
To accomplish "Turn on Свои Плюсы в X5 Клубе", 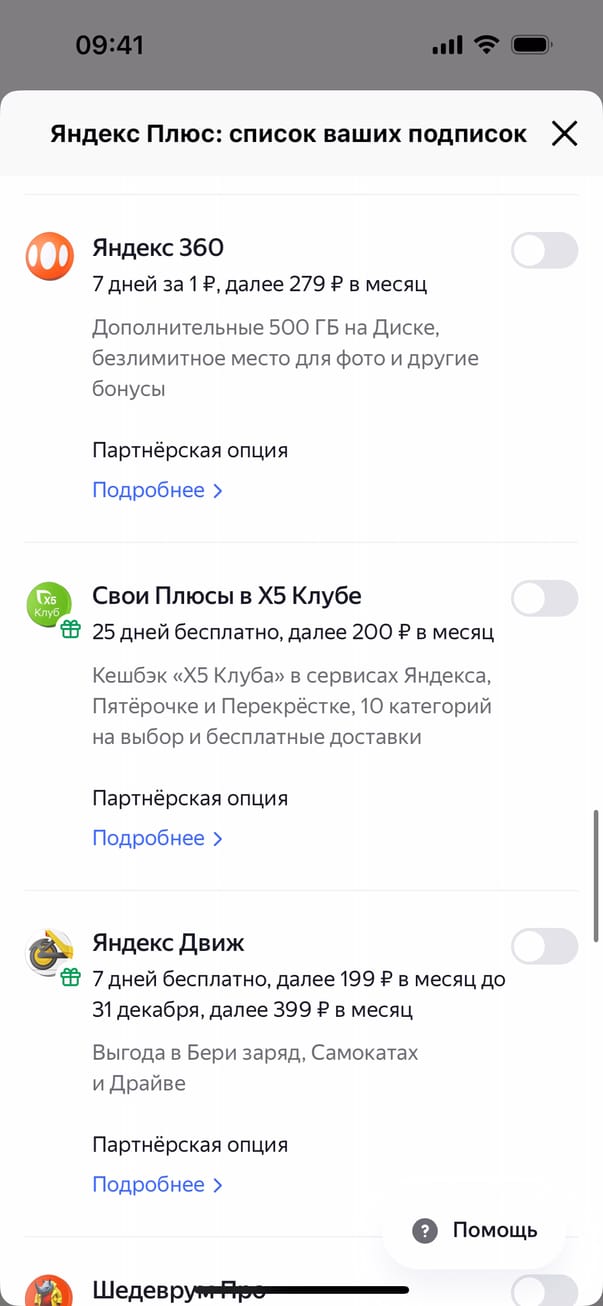I will pyautogui.click(x=544, y=598).
